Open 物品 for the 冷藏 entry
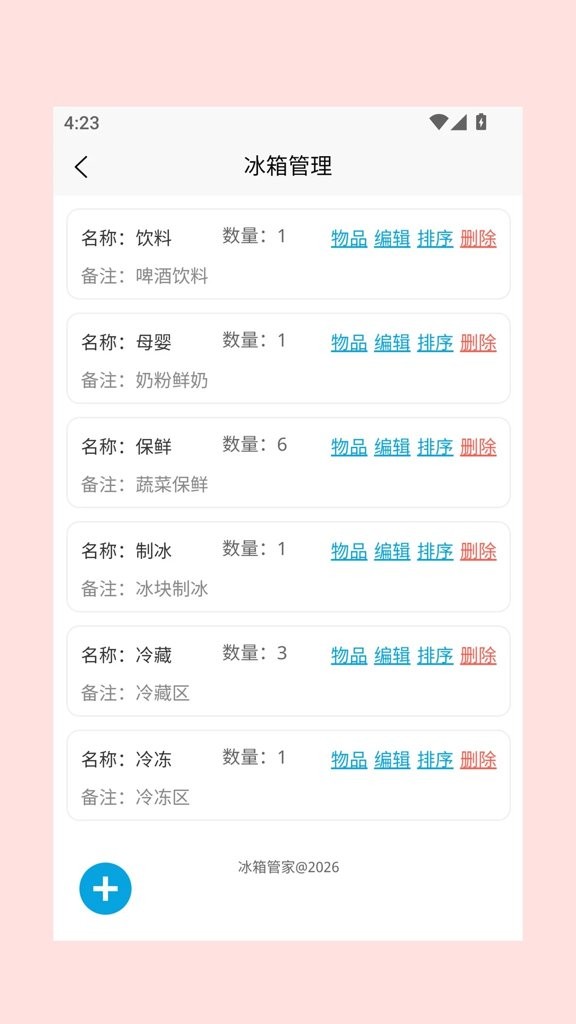This screenshot has height=1024, width=576. [349, 655]
